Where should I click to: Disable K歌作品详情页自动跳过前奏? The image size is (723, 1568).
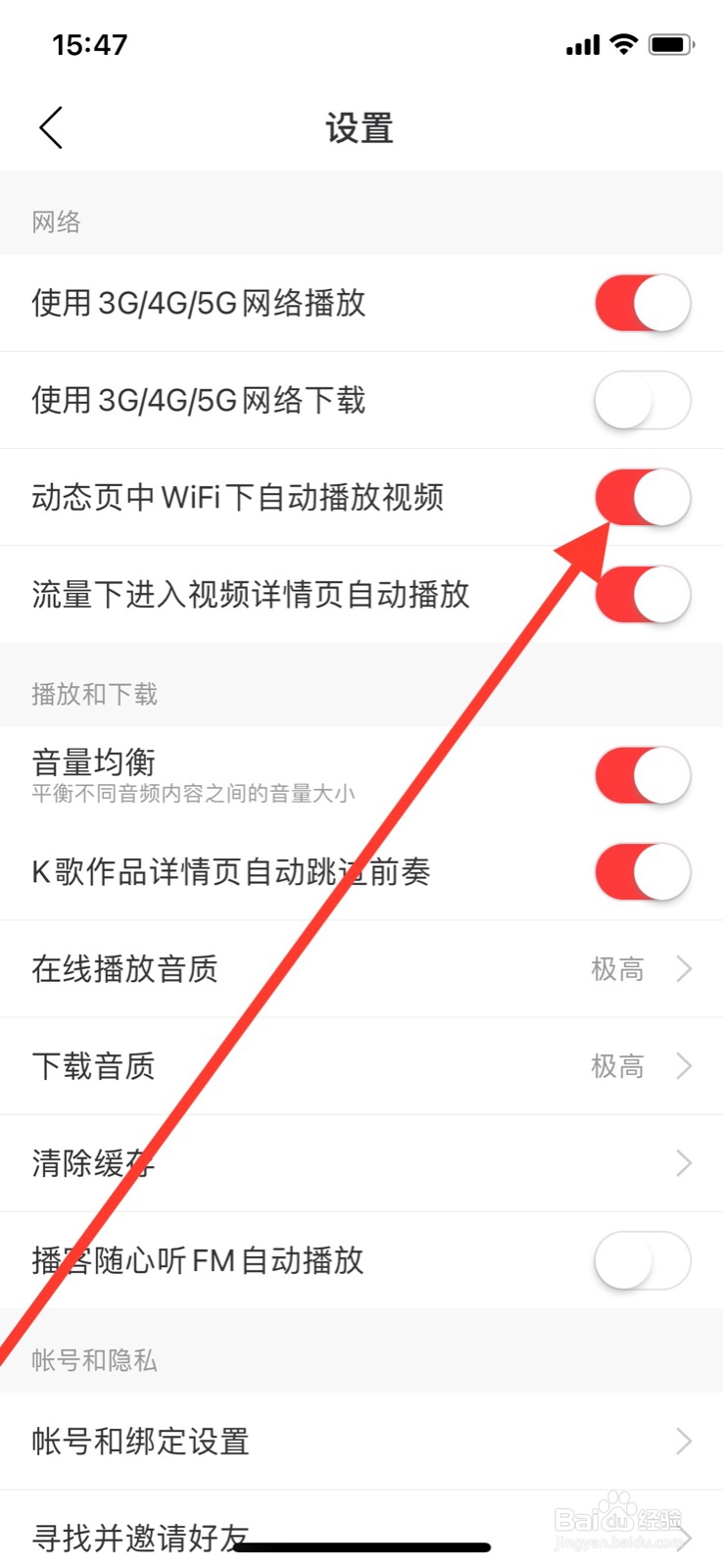643,871
